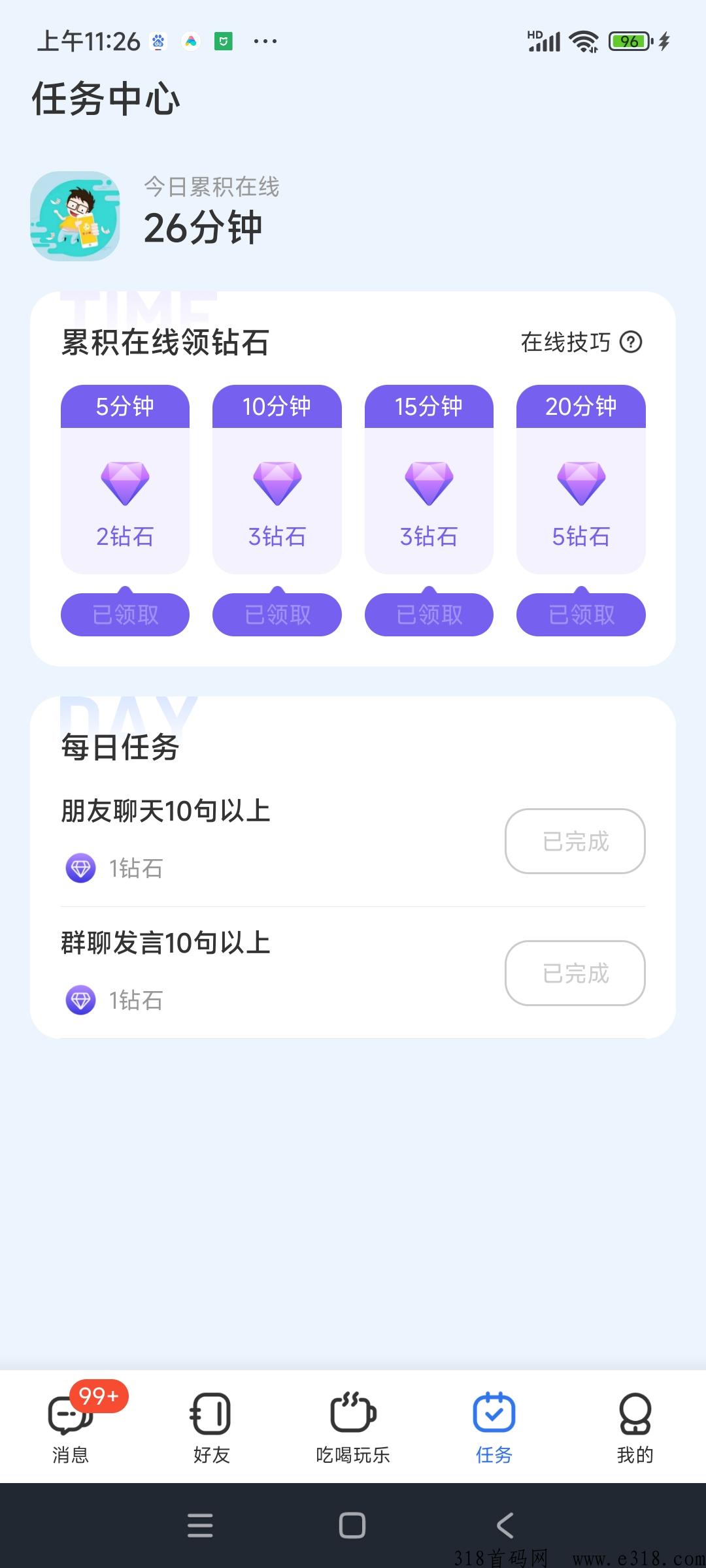Image resolution: width=706 pixels, height=1568 pixels.
Task: Tap 已领取 under the 20分钟 reward
Action: click(580, 615)
